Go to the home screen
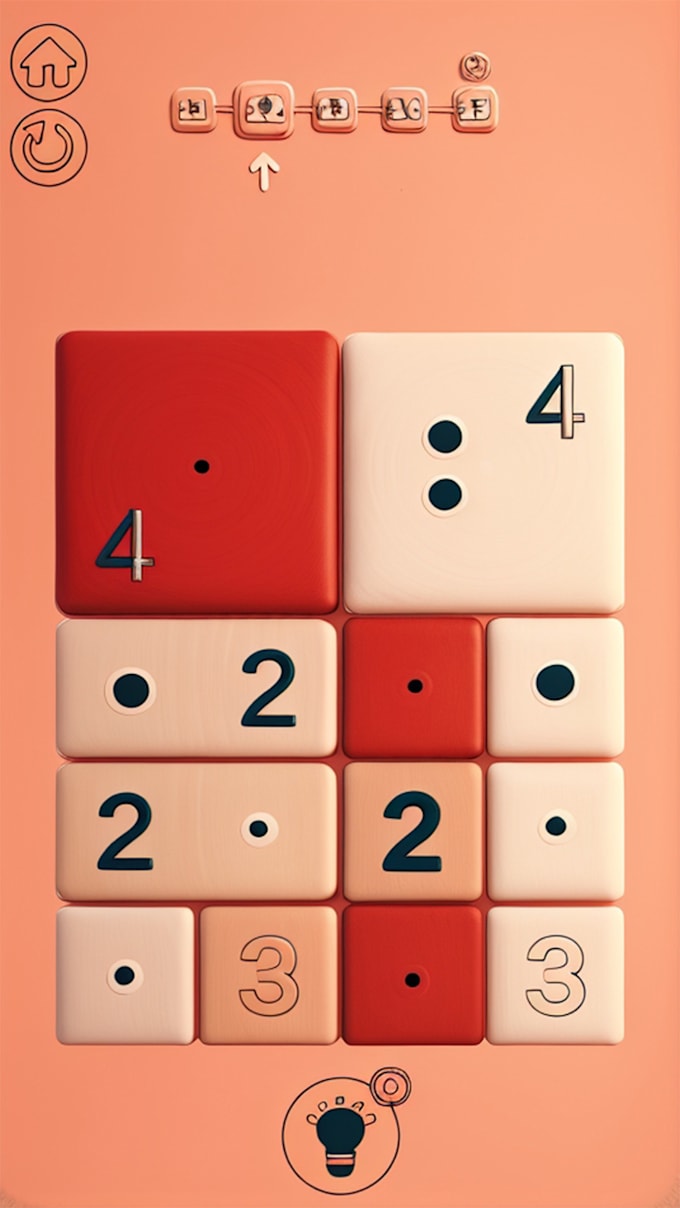Viewport: 680px width, 1208px height. pos(48,61)
